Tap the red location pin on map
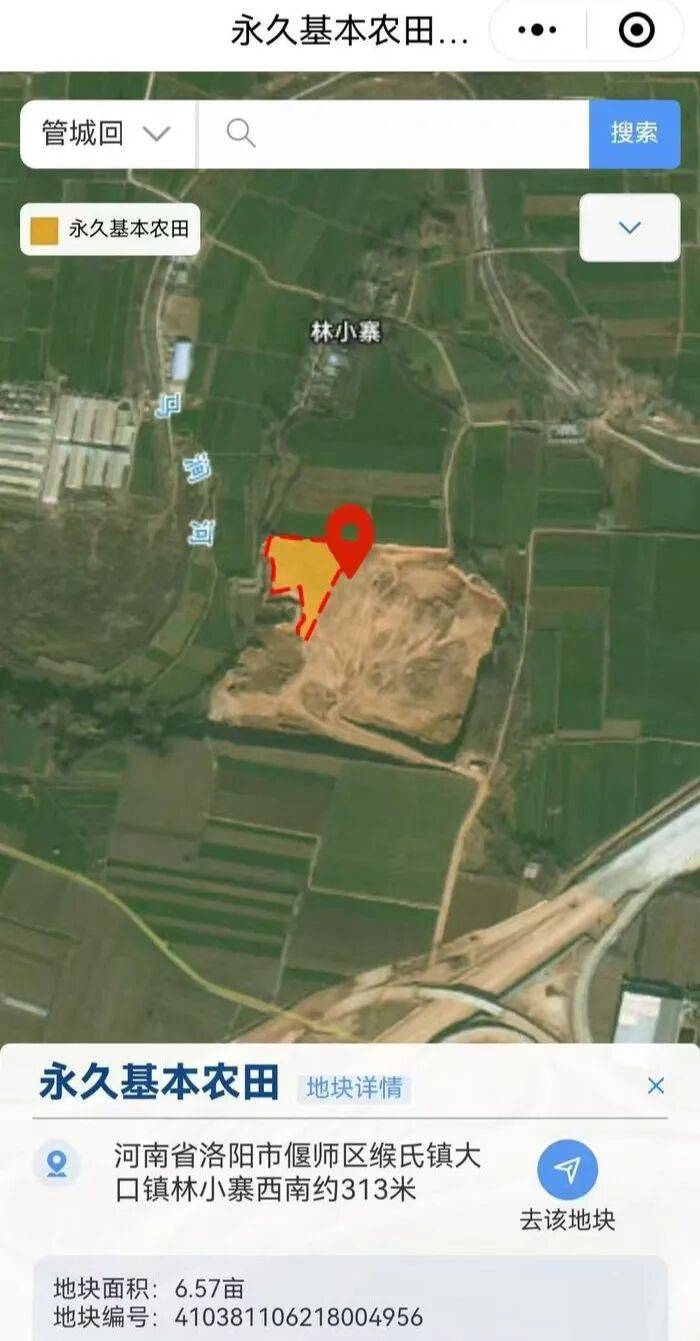This screenshot has height=1341, width=700. click(350, 535)
